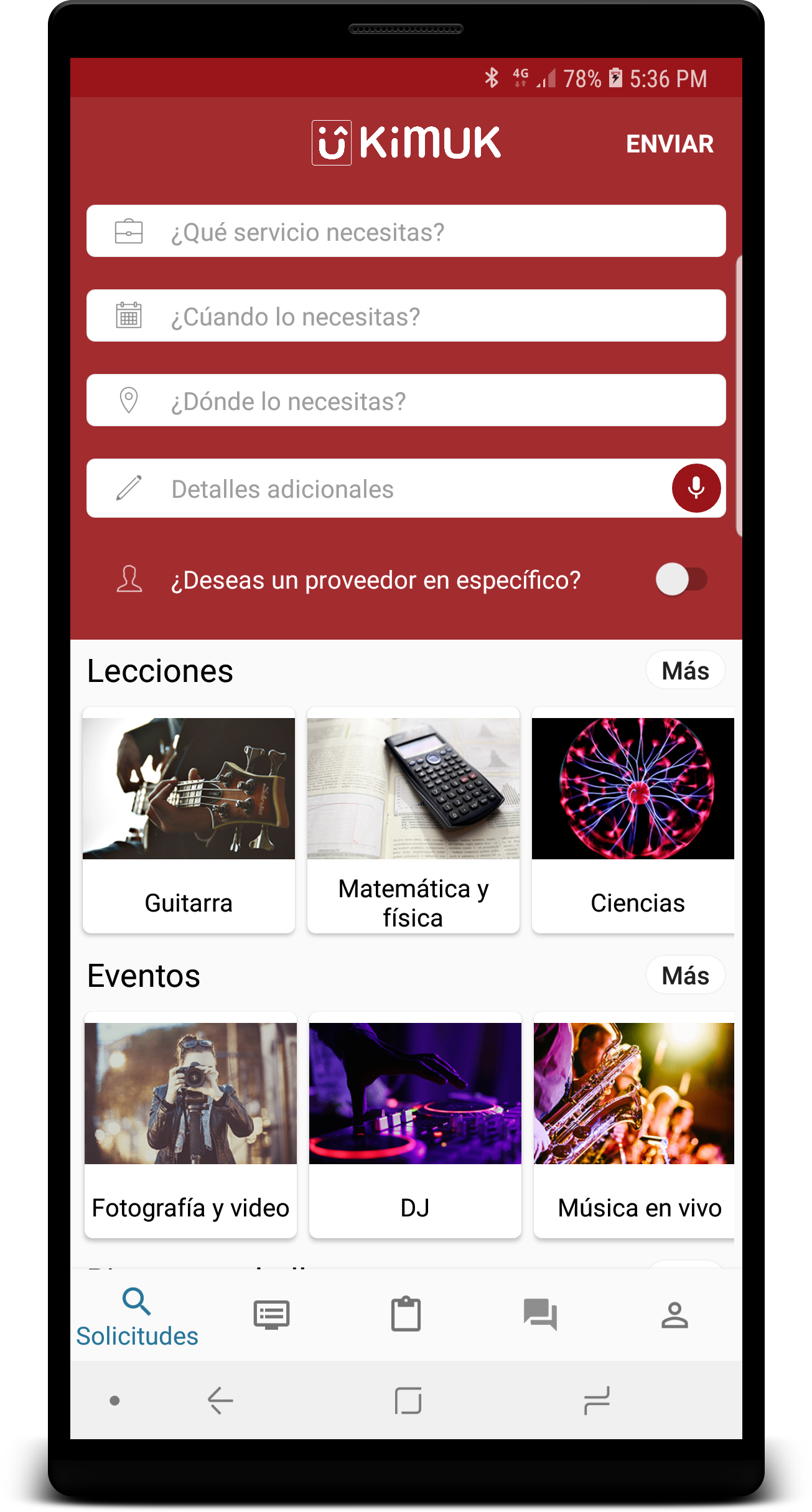
Task: Tap the microphone voice input button
Action: [696, 488]
